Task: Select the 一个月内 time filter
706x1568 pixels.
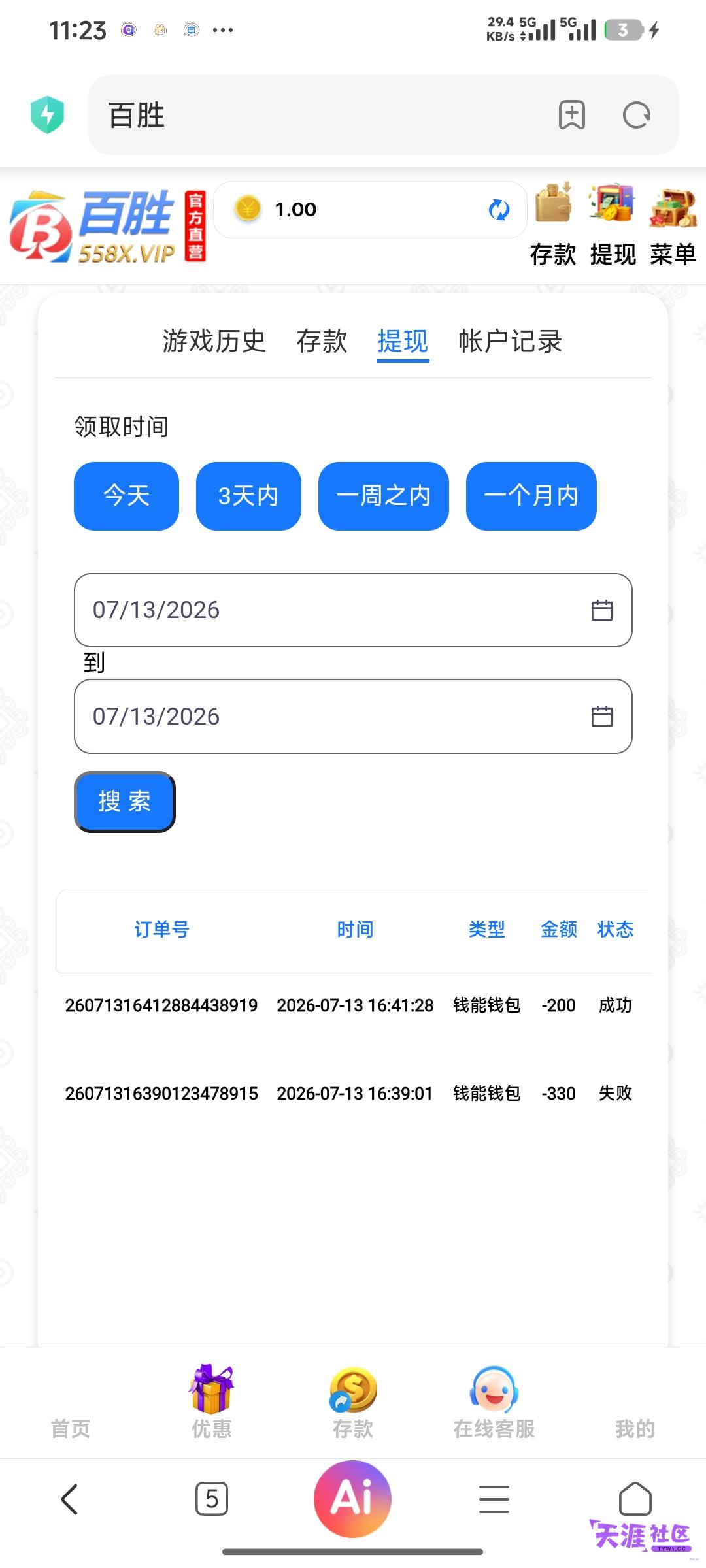Action: pos(531,496)
